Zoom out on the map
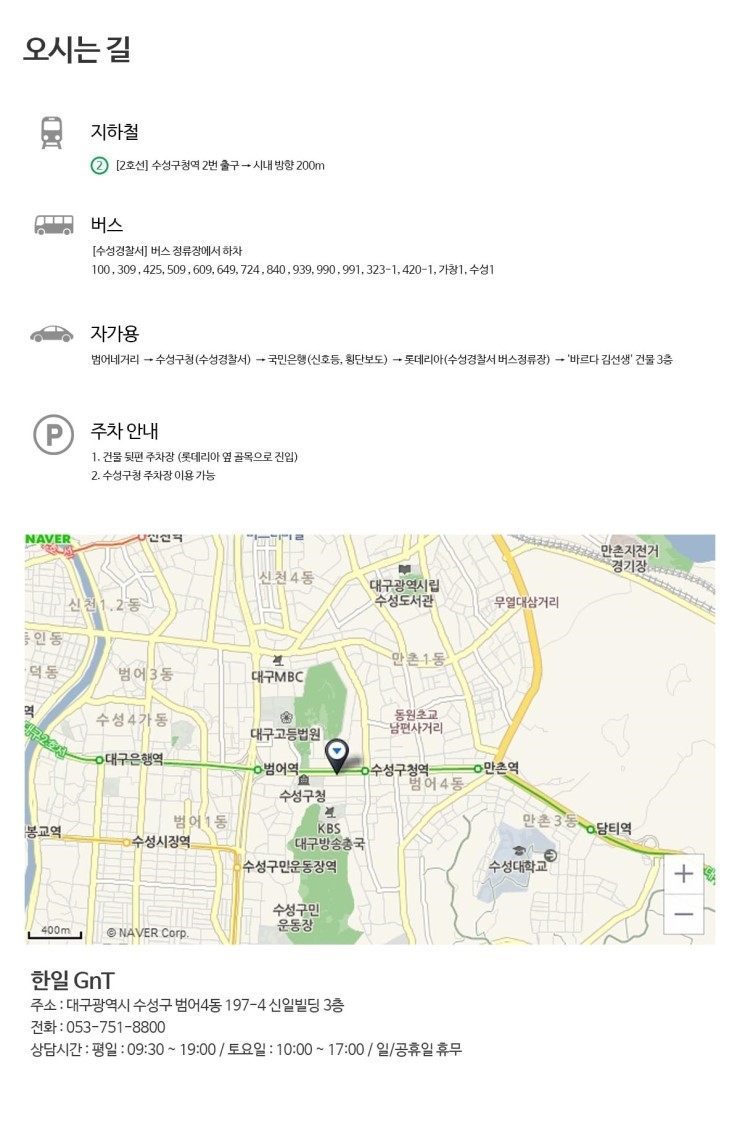740x1145 pixels. tap(684, 914)
